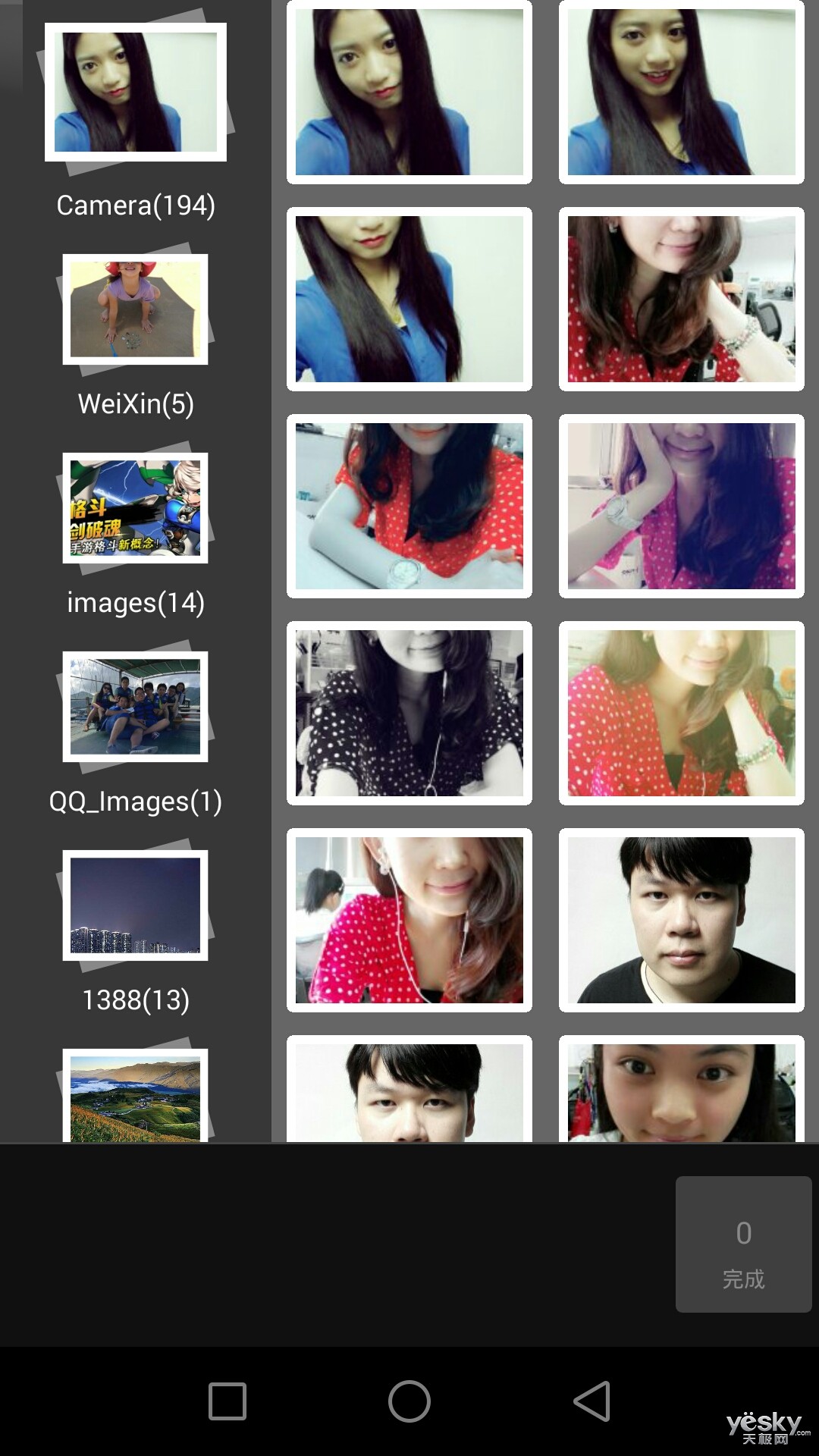Select the tilted blue-shirt selfie showing only lips
Viewport: 819px width, 1456px height.
(409, 299)
